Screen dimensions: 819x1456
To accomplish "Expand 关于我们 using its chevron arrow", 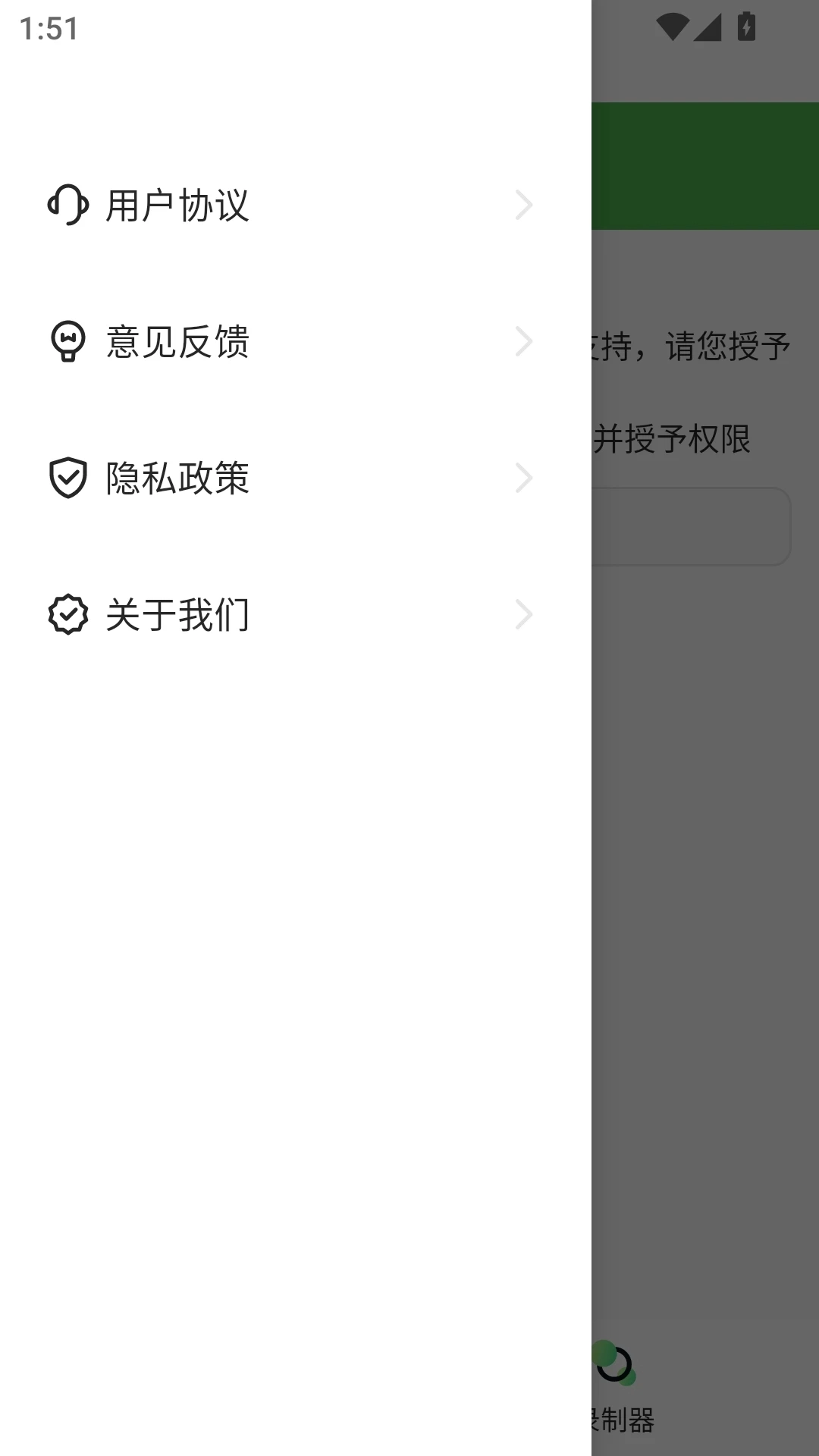I will pyautogui.click(x=524, y=614).
